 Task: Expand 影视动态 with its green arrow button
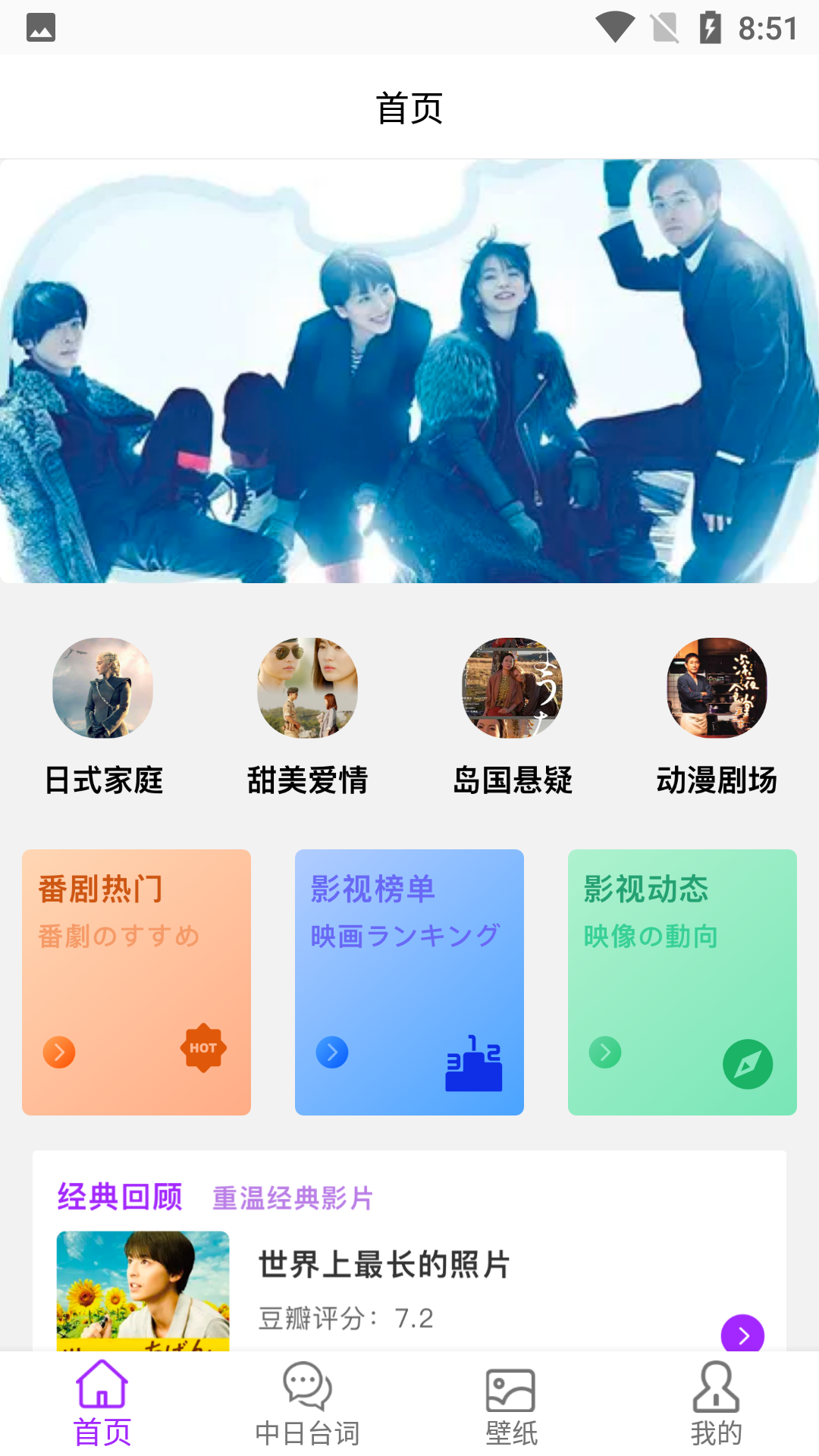604,1053
